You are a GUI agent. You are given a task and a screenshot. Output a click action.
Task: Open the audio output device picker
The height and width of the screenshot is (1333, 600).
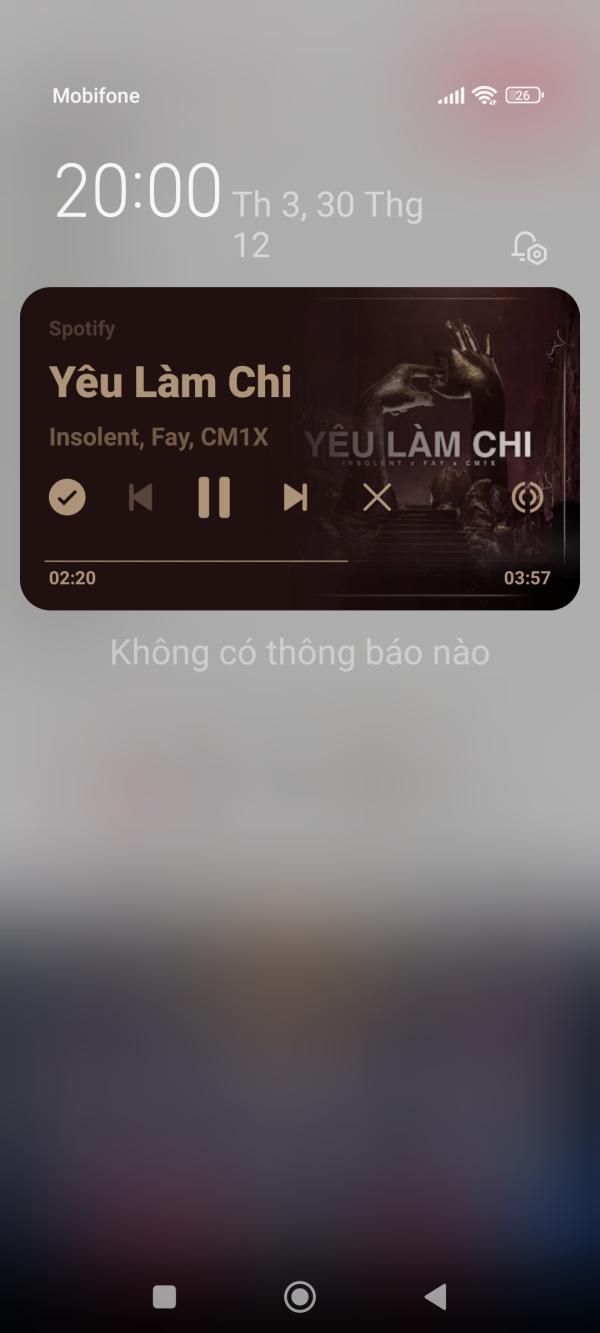click(x=527, y=497)
